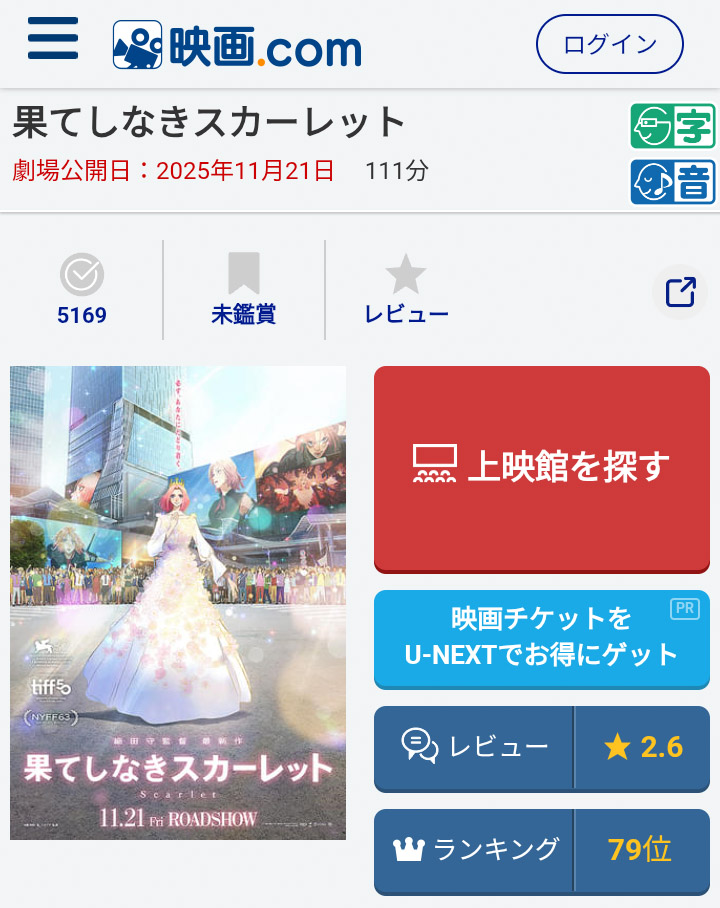
Task: Open the U-NEXT movie ticket offer
Action: [541, 638]
